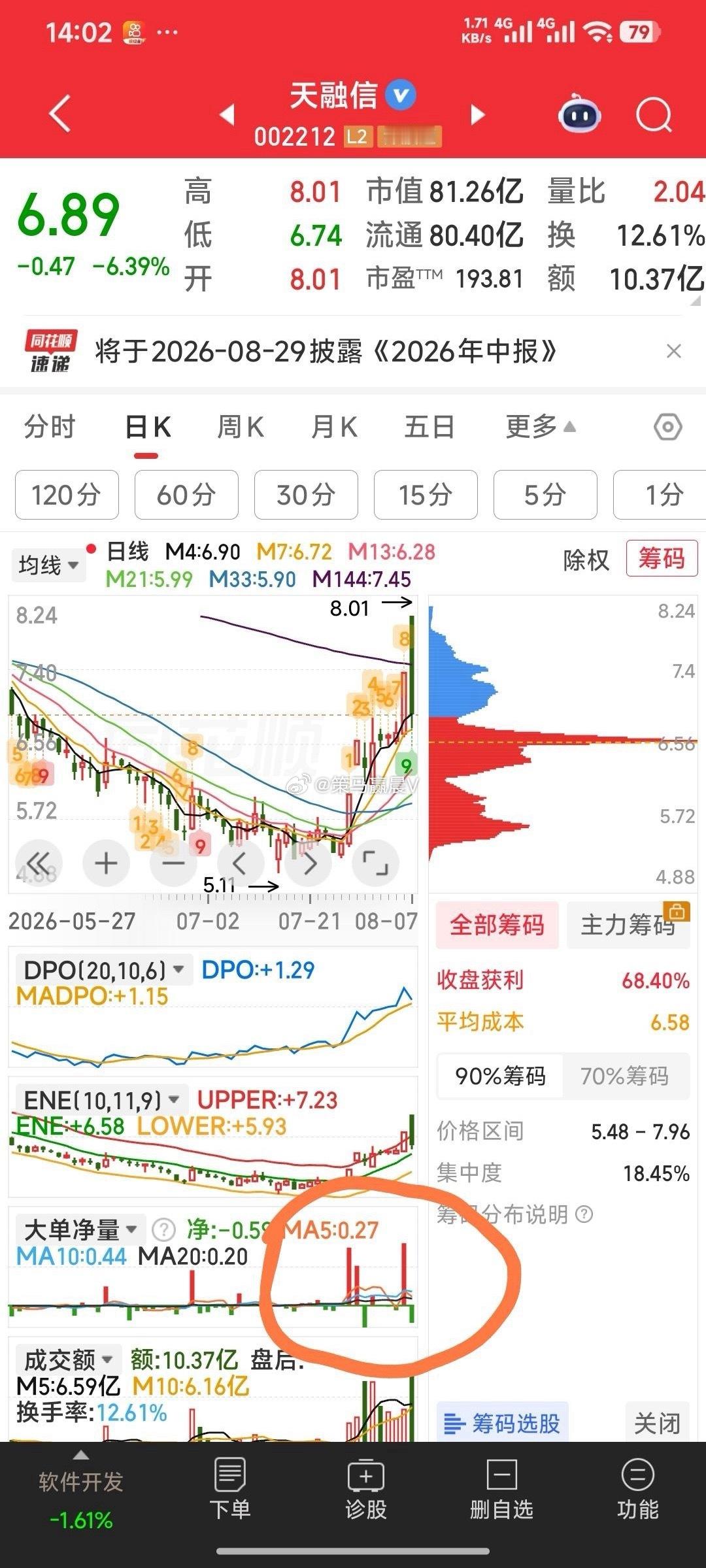The width and height of the screenshot is (706, 1568).
Task: Close the chip distribution panel with 关闭
Action: pos(657,1423)
